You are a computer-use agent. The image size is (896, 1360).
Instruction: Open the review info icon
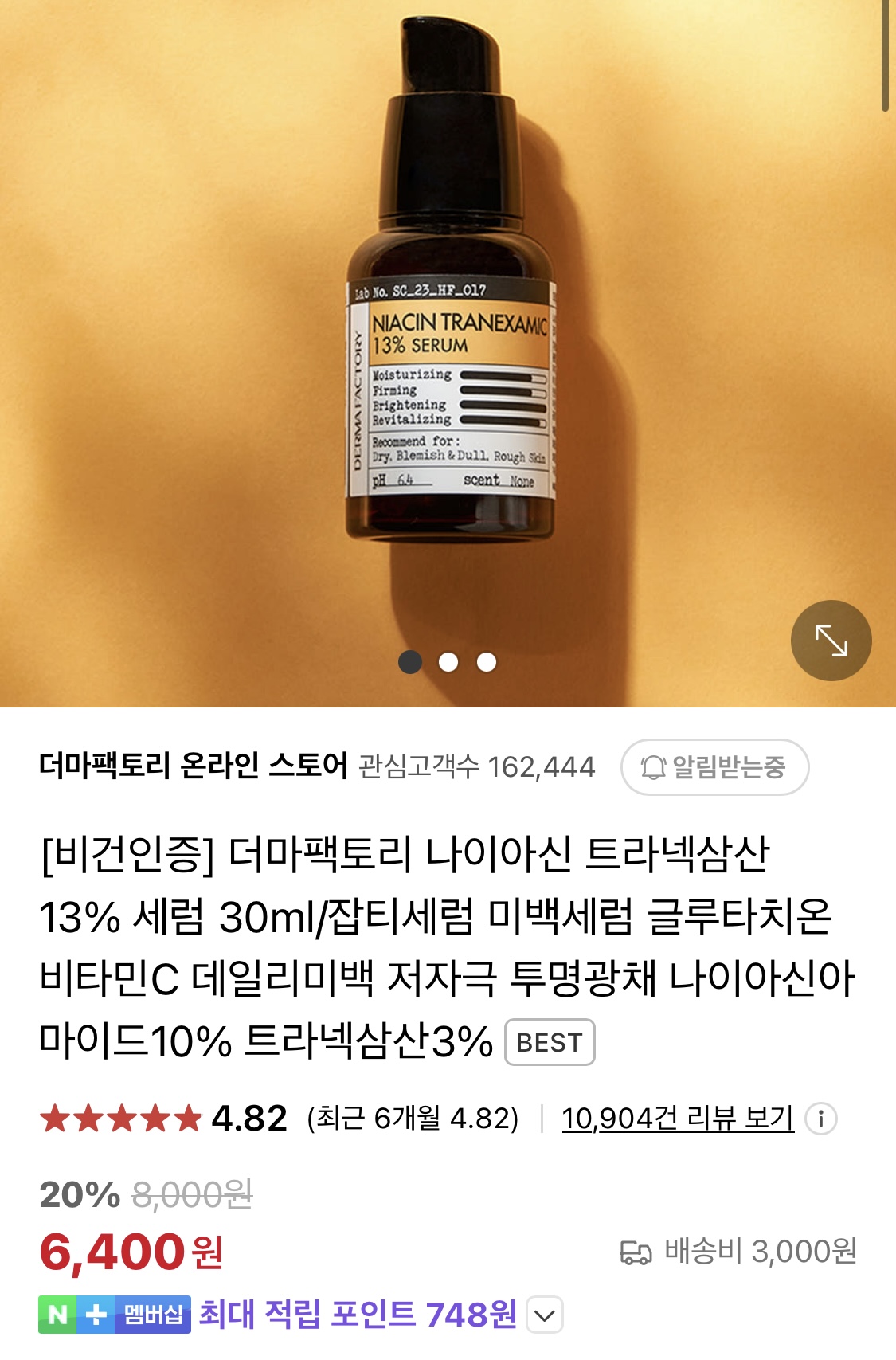[x=820, y=1119]
